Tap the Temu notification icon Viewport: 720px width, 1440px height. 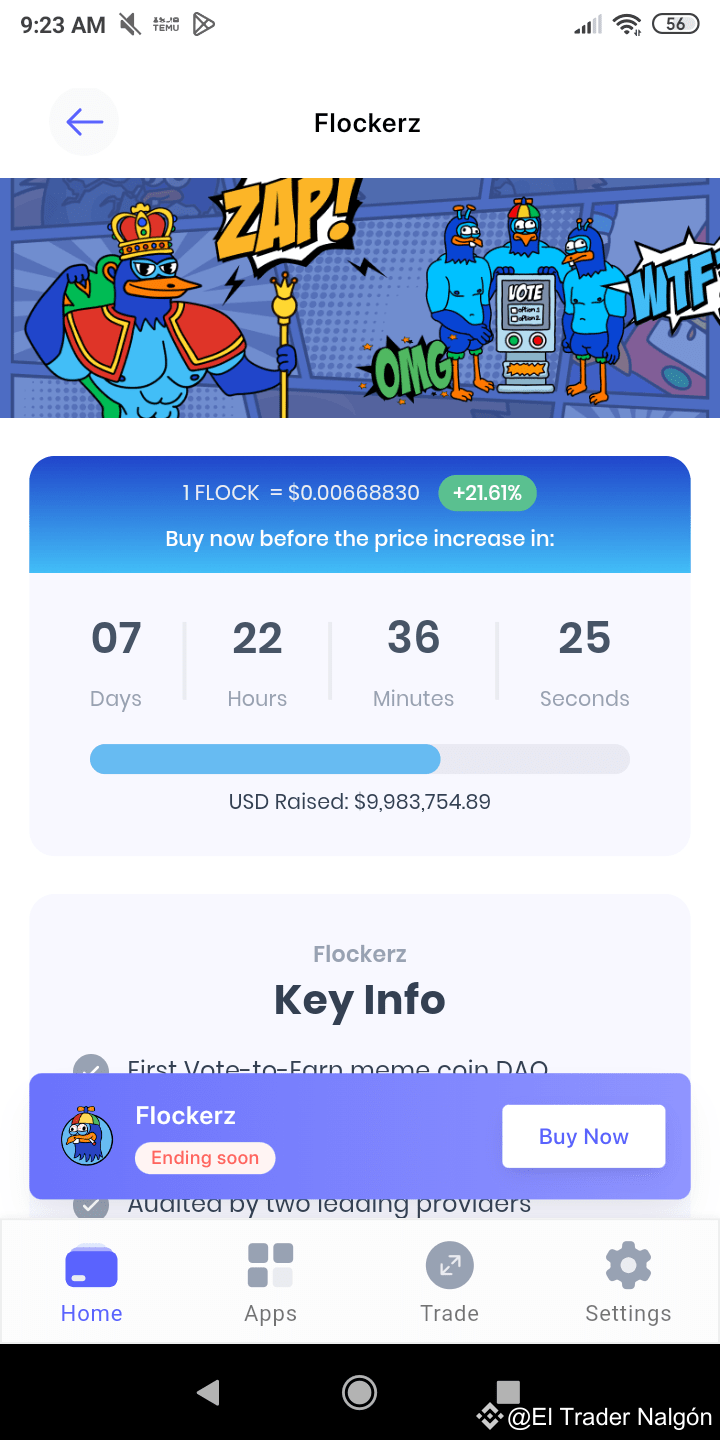pos(166,24)
